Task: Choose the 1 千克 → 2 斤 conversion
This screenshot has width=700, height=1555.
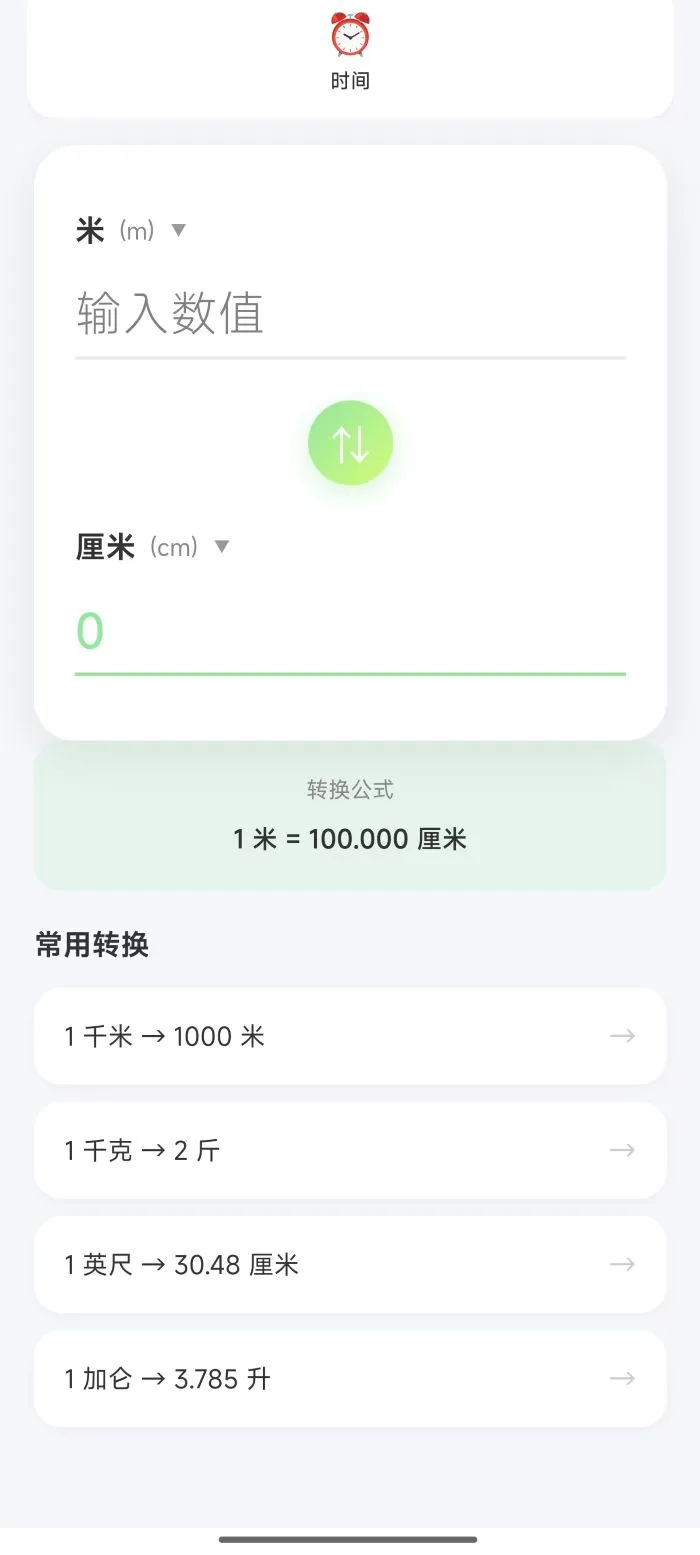Action: point(350,1150)
